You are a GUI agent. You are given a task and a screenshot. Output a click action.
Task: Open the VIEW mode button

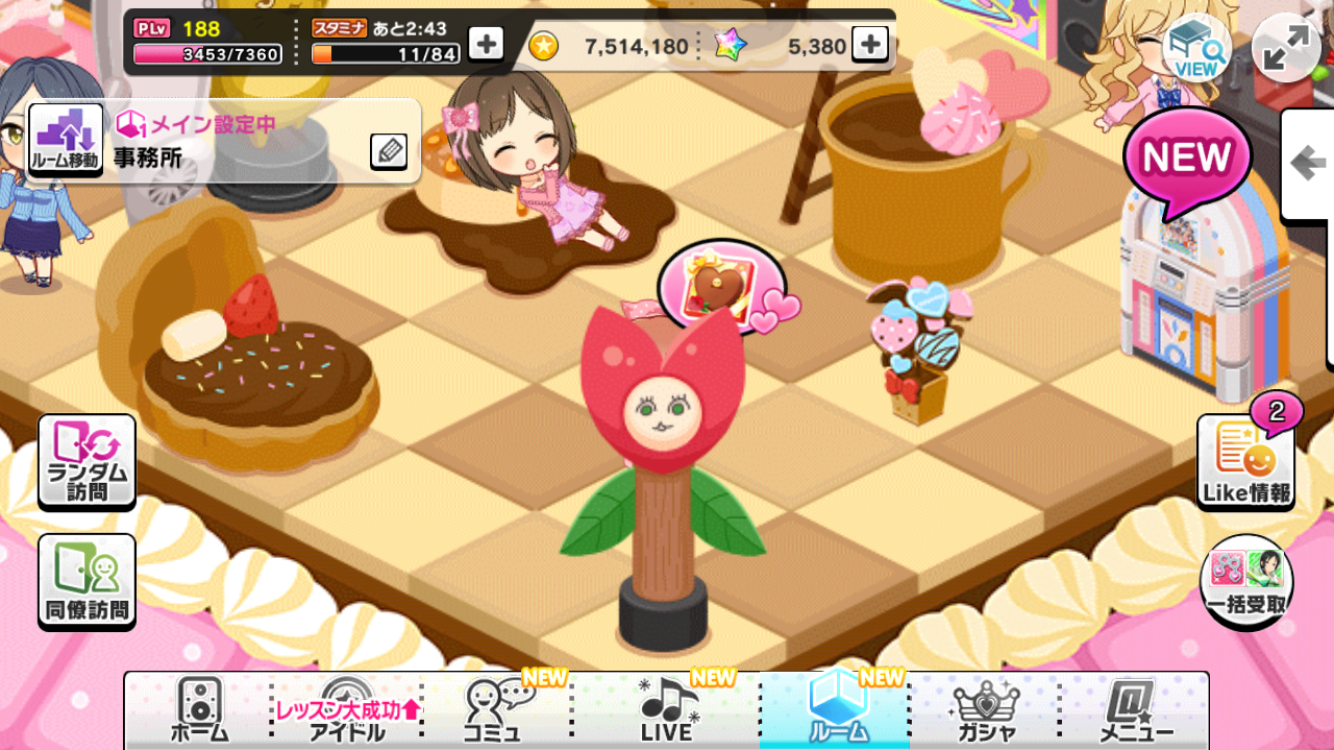(1197, 49)
